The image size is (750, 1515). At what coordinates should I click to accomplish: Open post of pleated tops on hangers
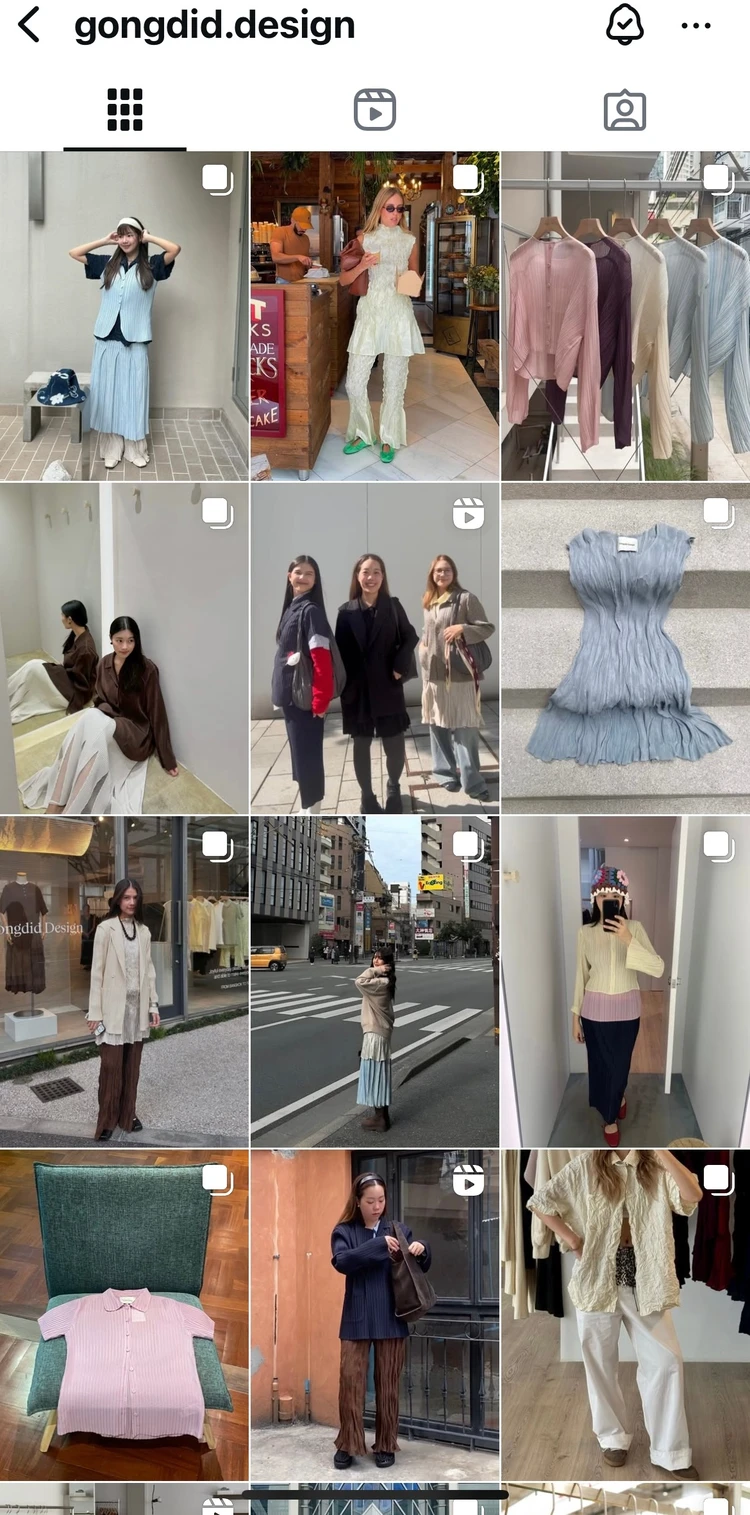tap(626, 316)
